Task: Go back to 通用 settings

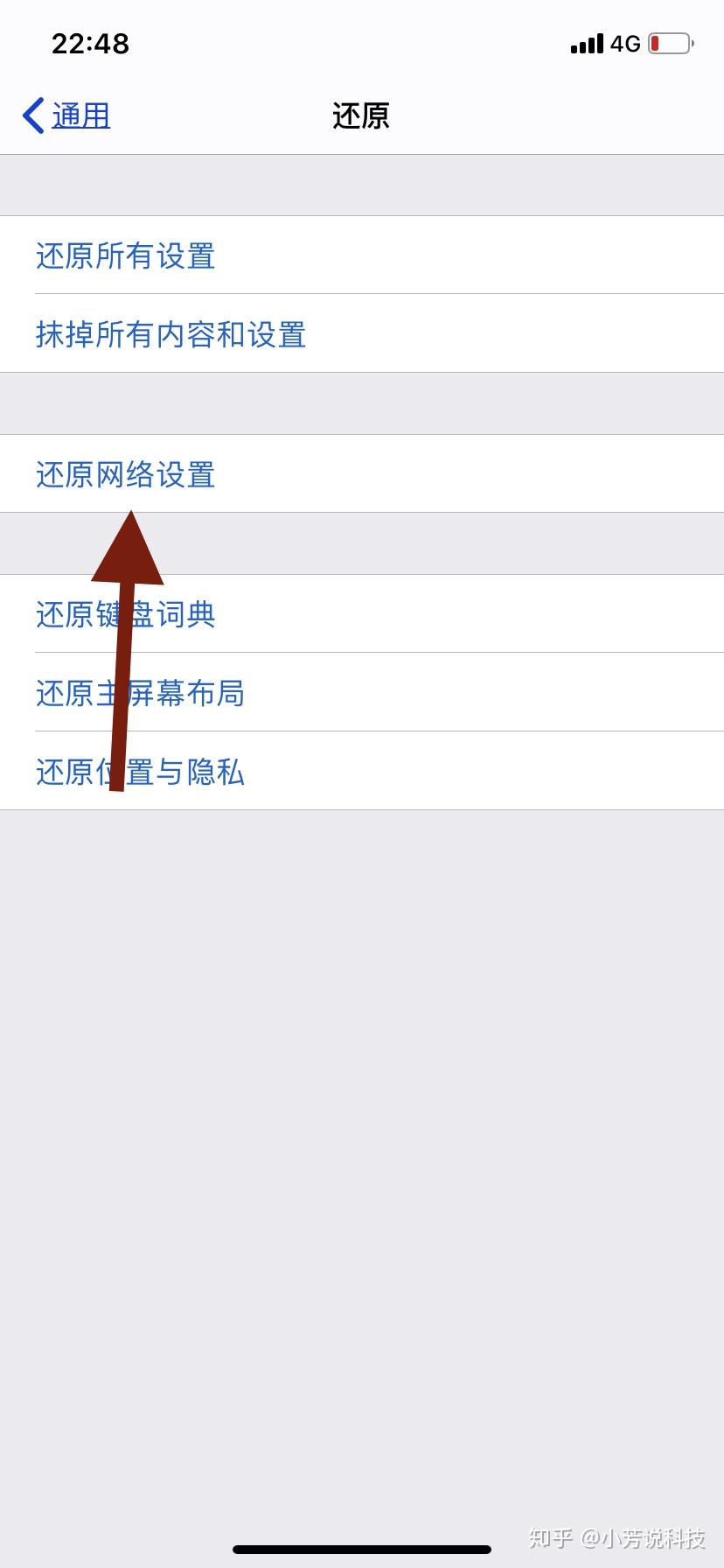Action: tap(67, 115)
